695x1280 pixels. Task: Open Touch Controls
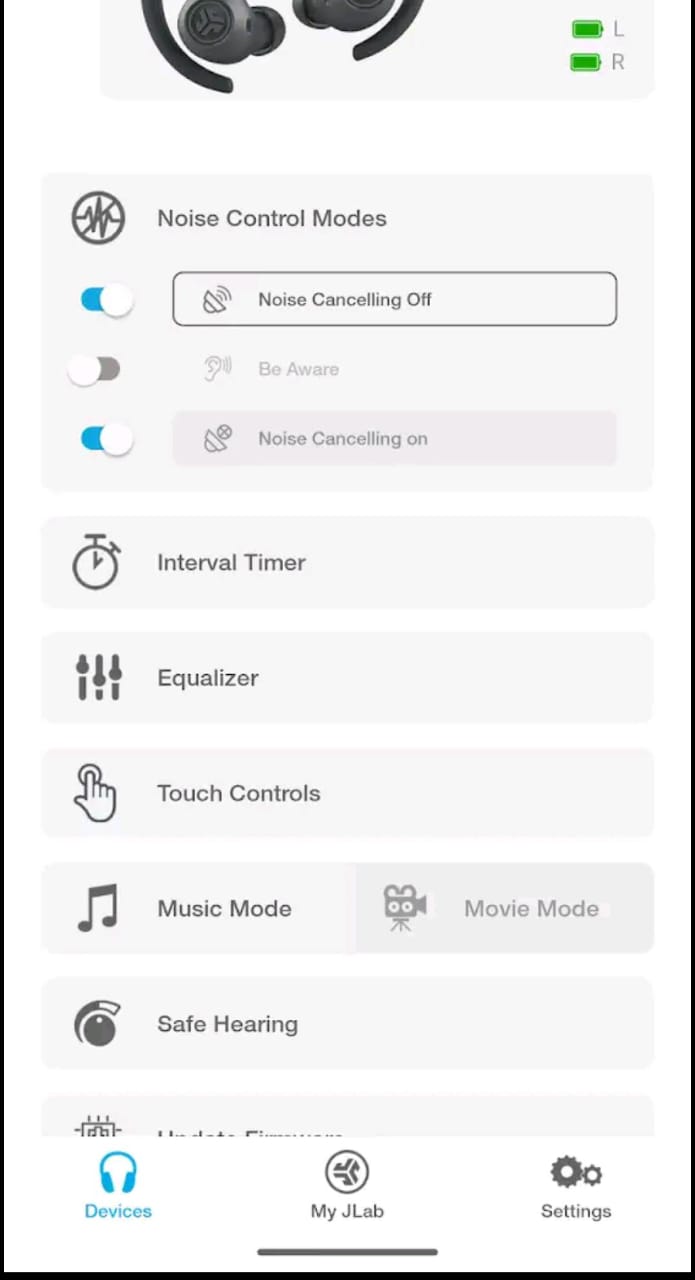347,793
